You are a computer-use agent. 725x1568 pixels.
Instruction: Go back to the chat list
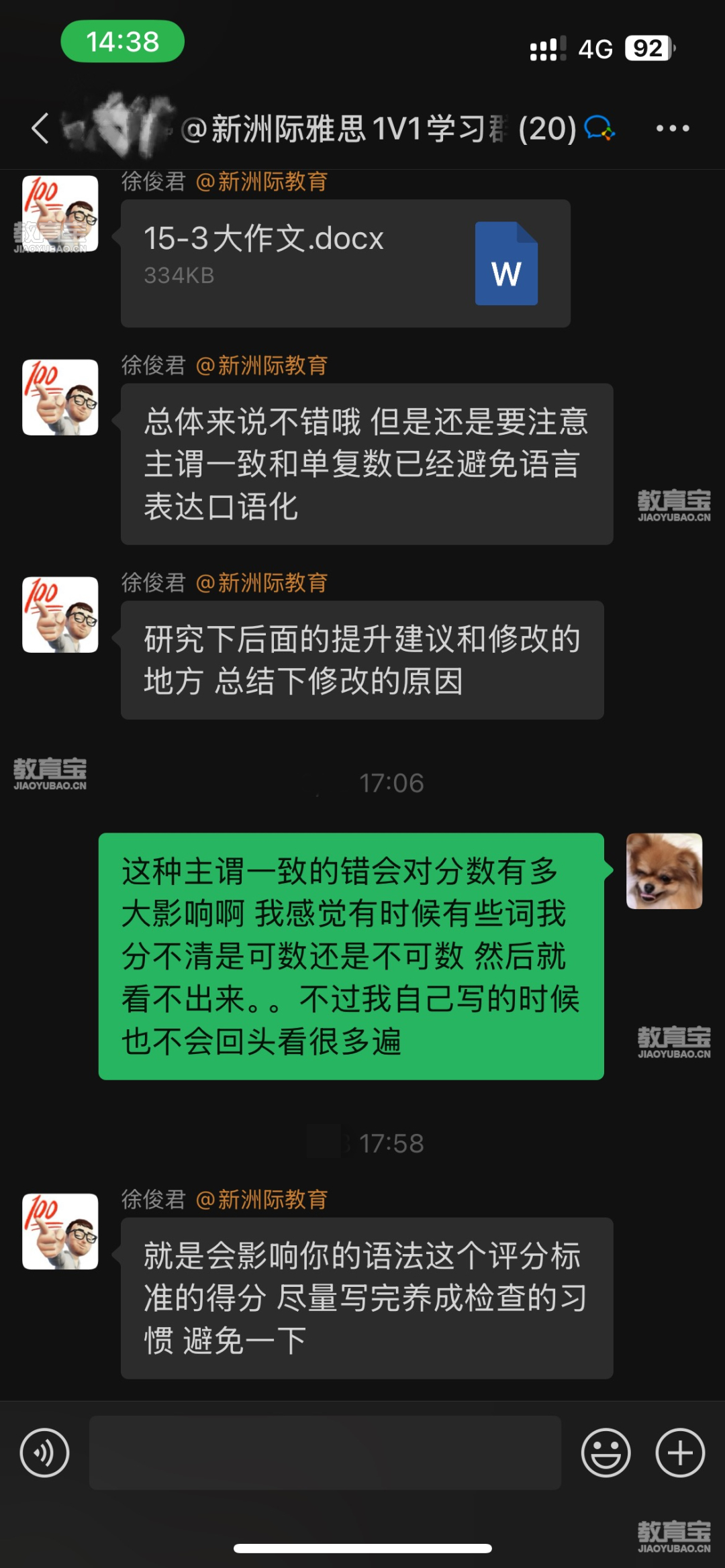coord(40,128)
